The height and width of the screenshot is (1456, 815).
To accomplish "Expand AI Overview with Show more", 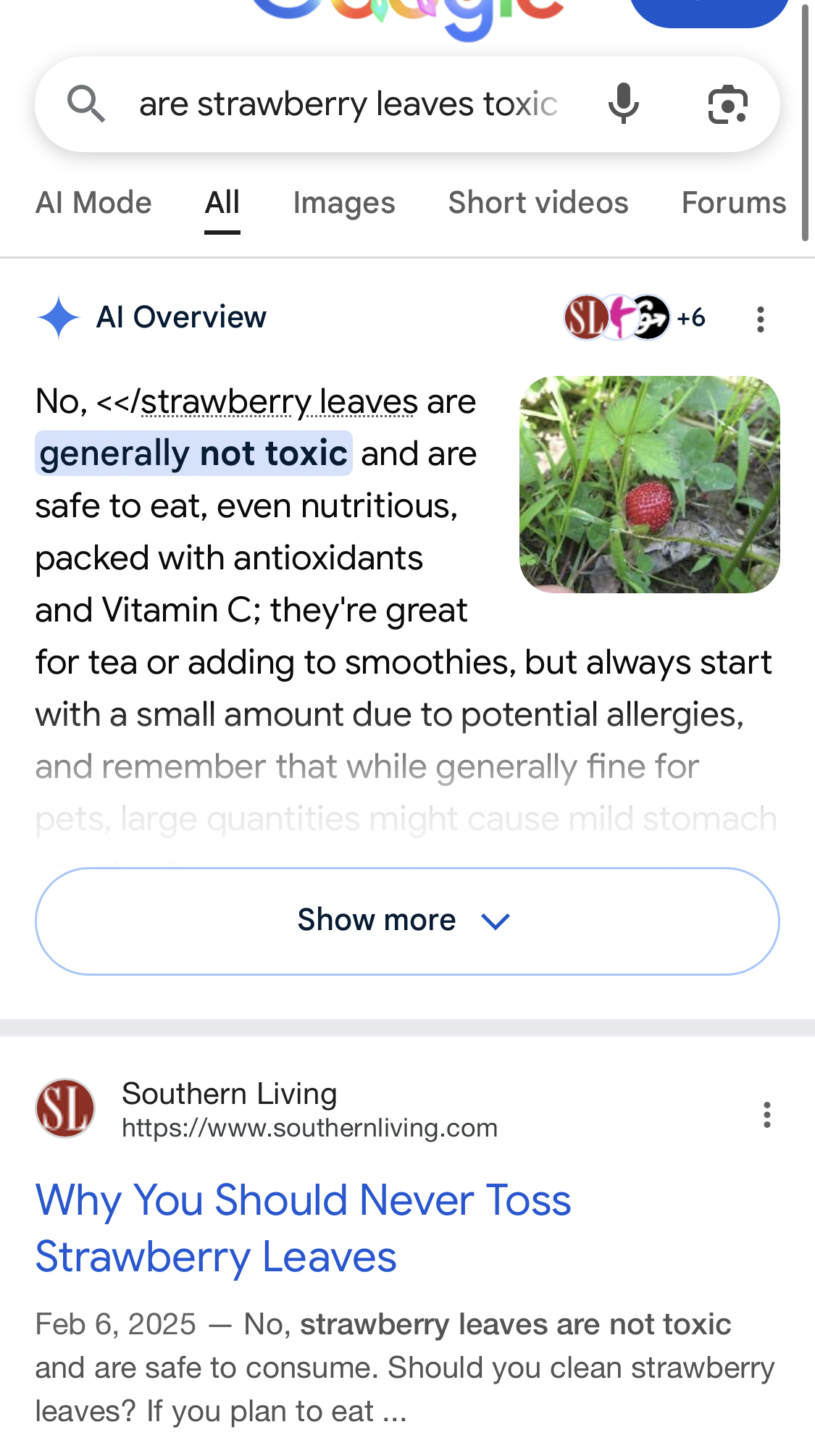I will pyautogui.click(x=407, y=921).
